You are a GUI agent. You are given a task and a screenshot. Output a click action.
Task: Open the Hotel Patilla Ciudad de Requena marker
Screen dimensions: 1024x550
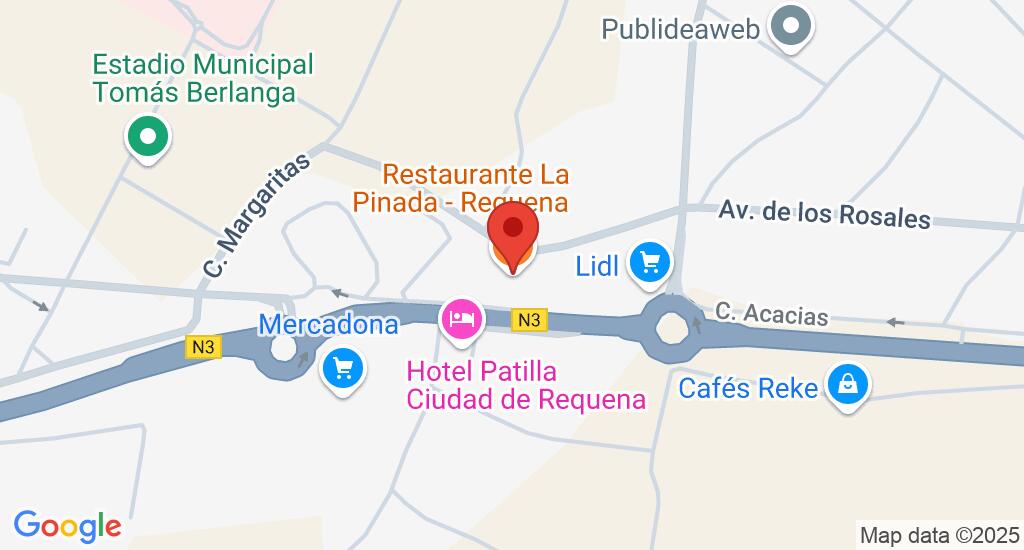462,320
